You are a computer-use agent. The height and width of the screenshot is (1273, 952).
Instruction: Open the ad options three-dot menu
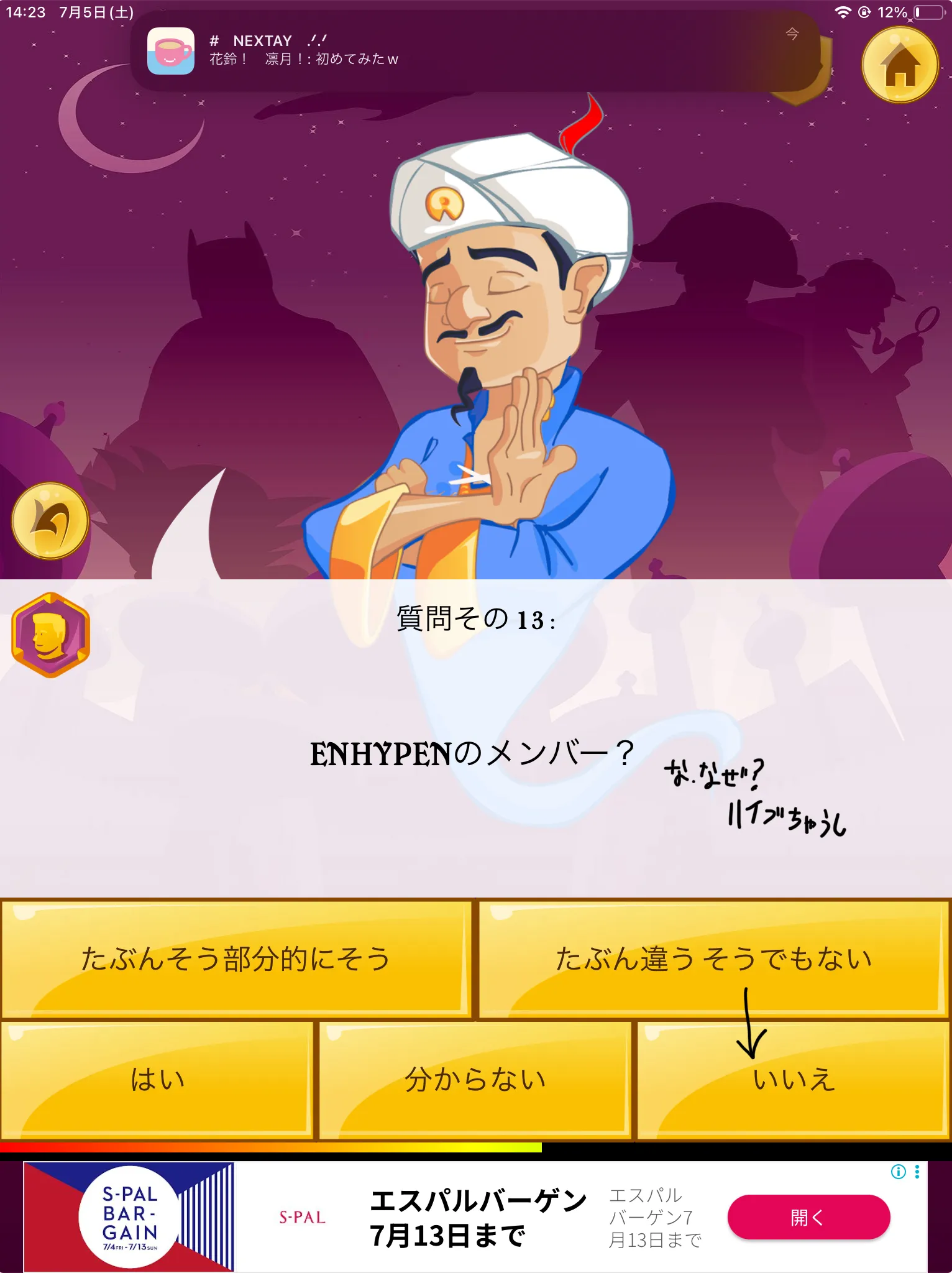(917, 1172)
